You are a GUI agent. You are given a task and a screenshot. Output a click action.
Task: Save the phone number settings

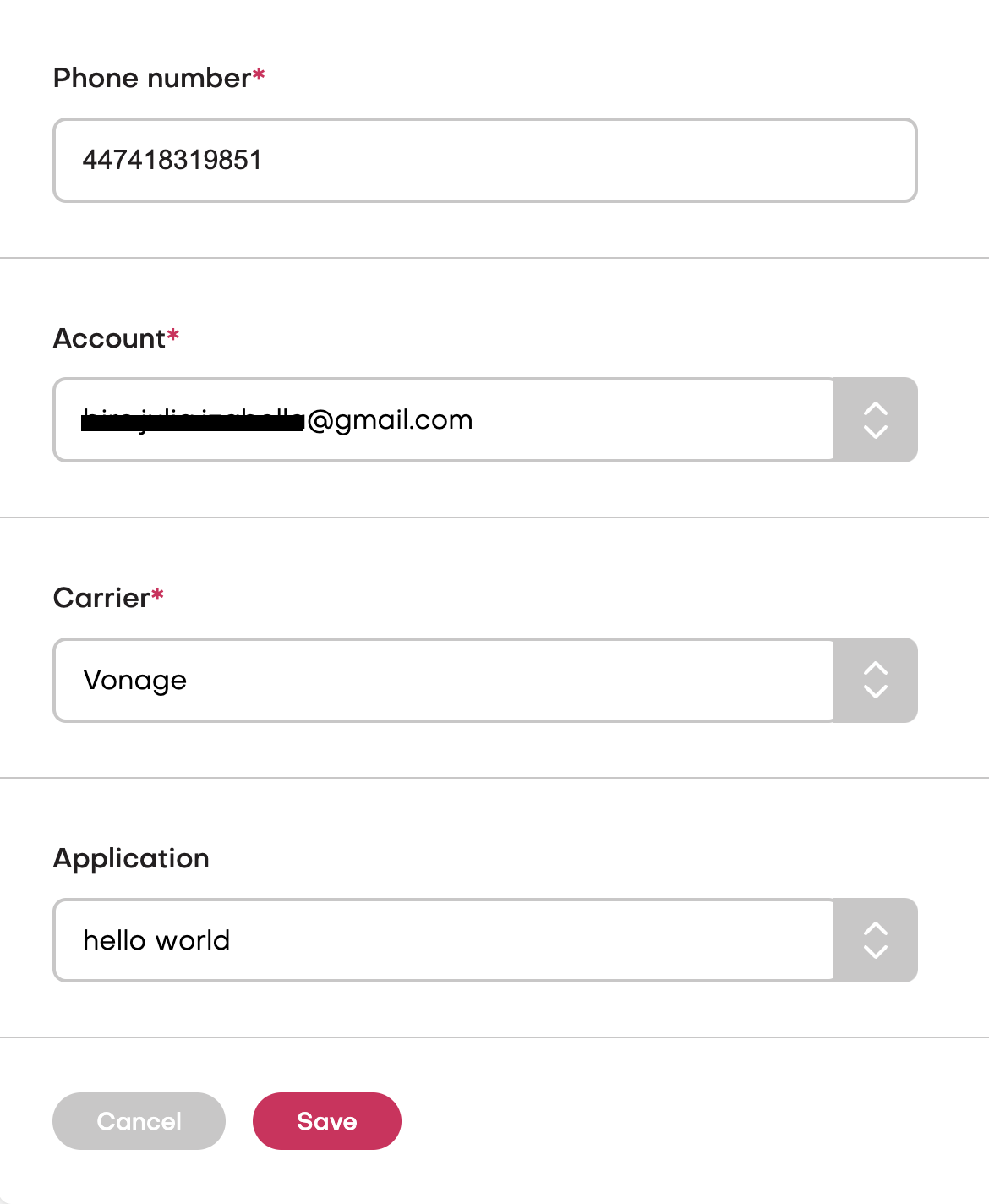pyautogui.click(x=326, y=1121)
